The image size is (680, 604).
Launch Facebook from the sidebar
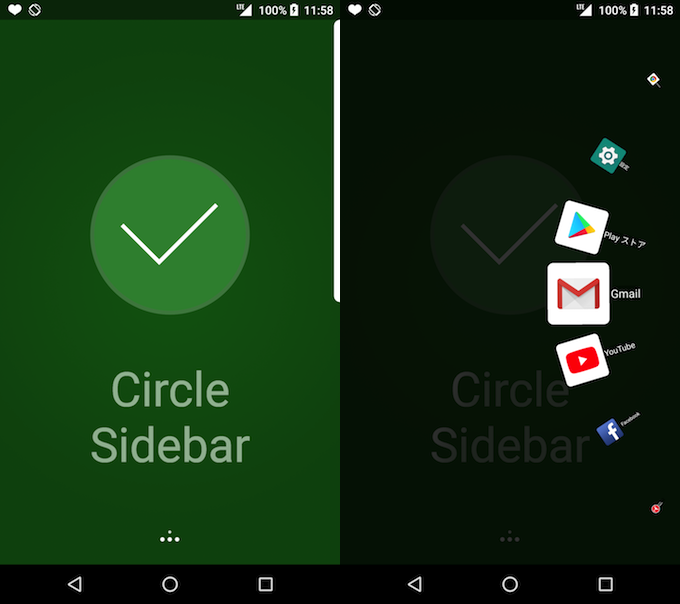point(609,432)
